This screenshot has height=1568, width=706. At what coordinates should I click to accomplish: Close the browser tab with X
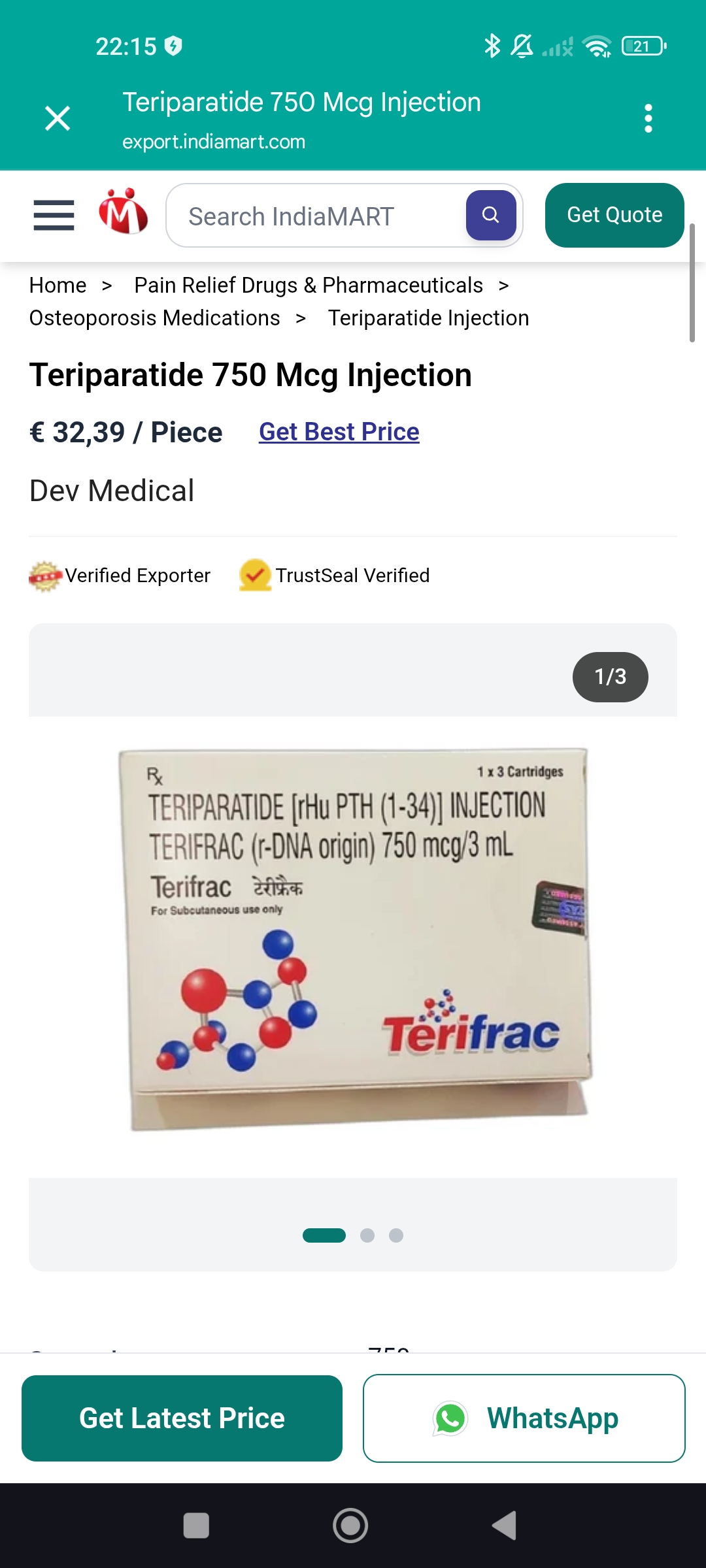[x=58, y=118]
